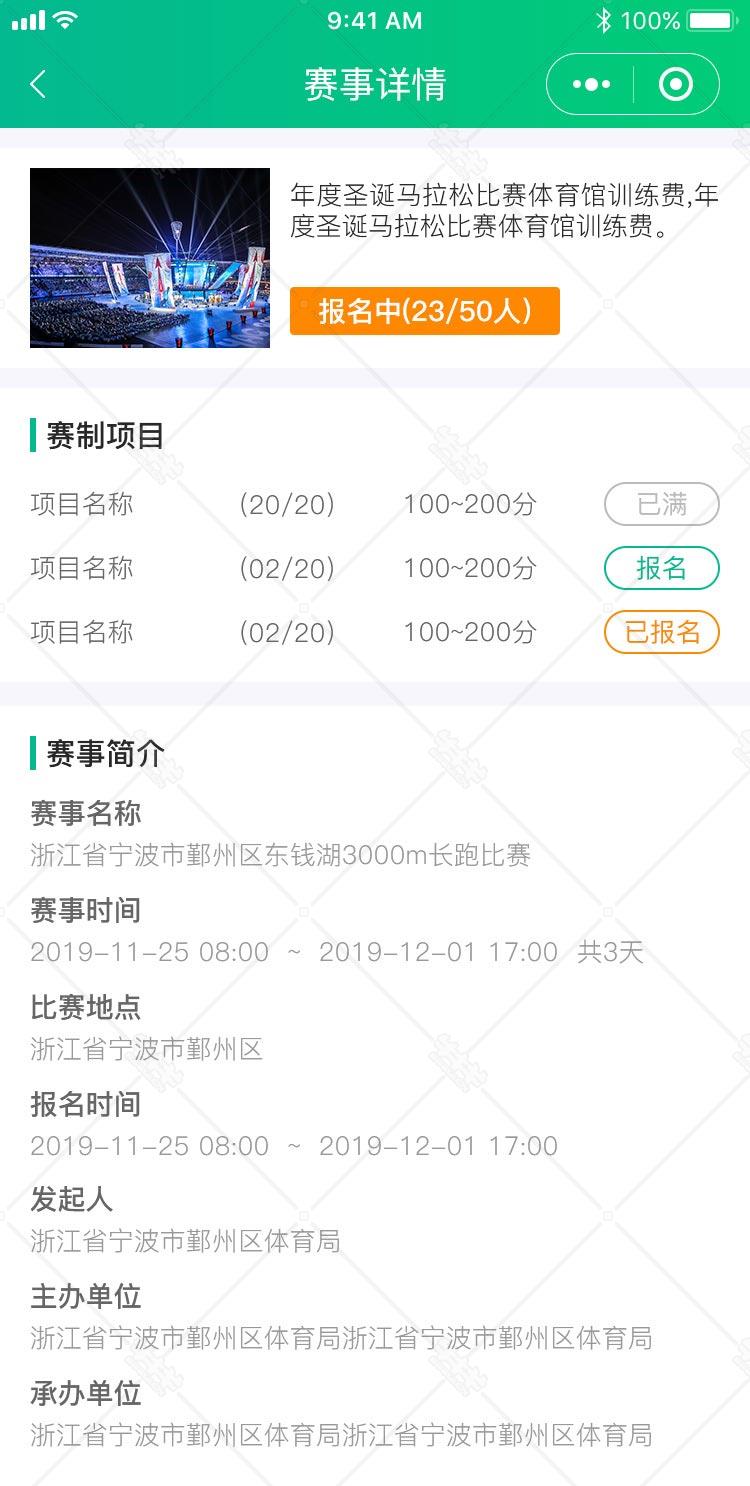Open the stadium event photo

tap(150, 258)
